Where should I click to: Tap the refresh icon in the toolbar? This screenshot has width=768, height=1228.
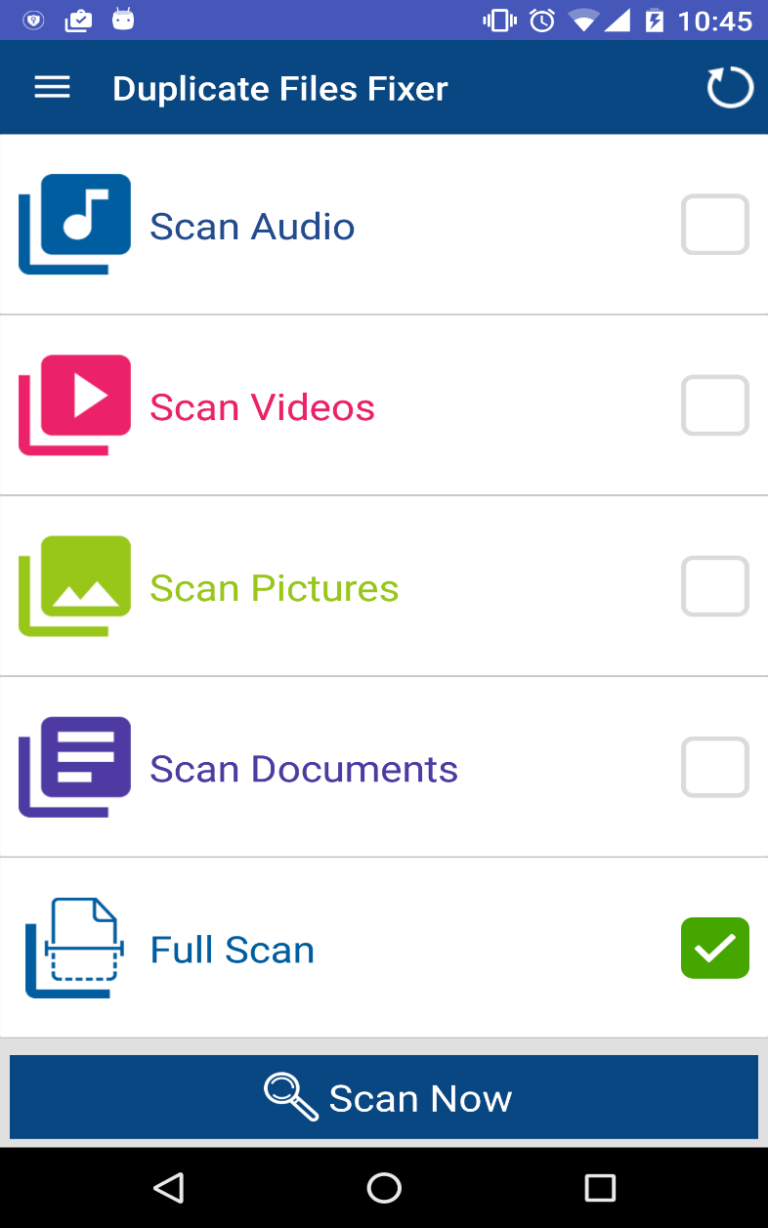point(729,87)
